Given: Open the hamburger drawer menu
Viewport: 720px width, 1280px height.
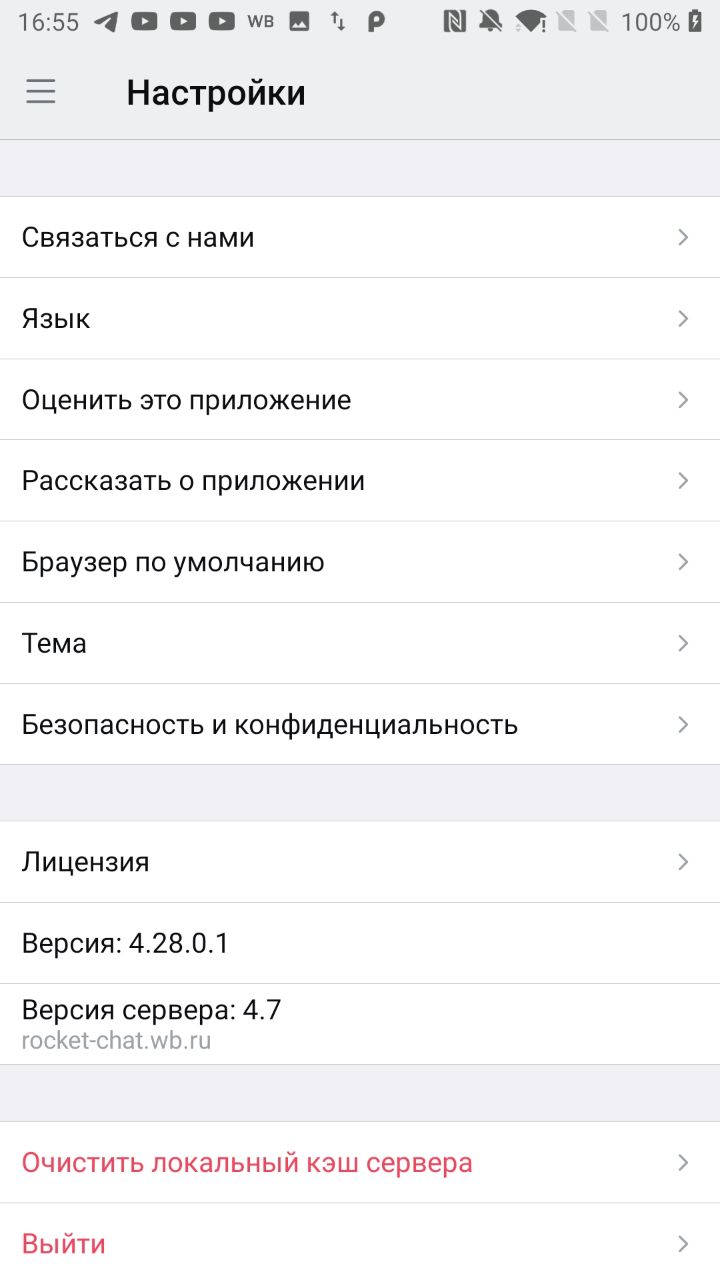Looking at the screenshot, I should click(x=41, y=92).
